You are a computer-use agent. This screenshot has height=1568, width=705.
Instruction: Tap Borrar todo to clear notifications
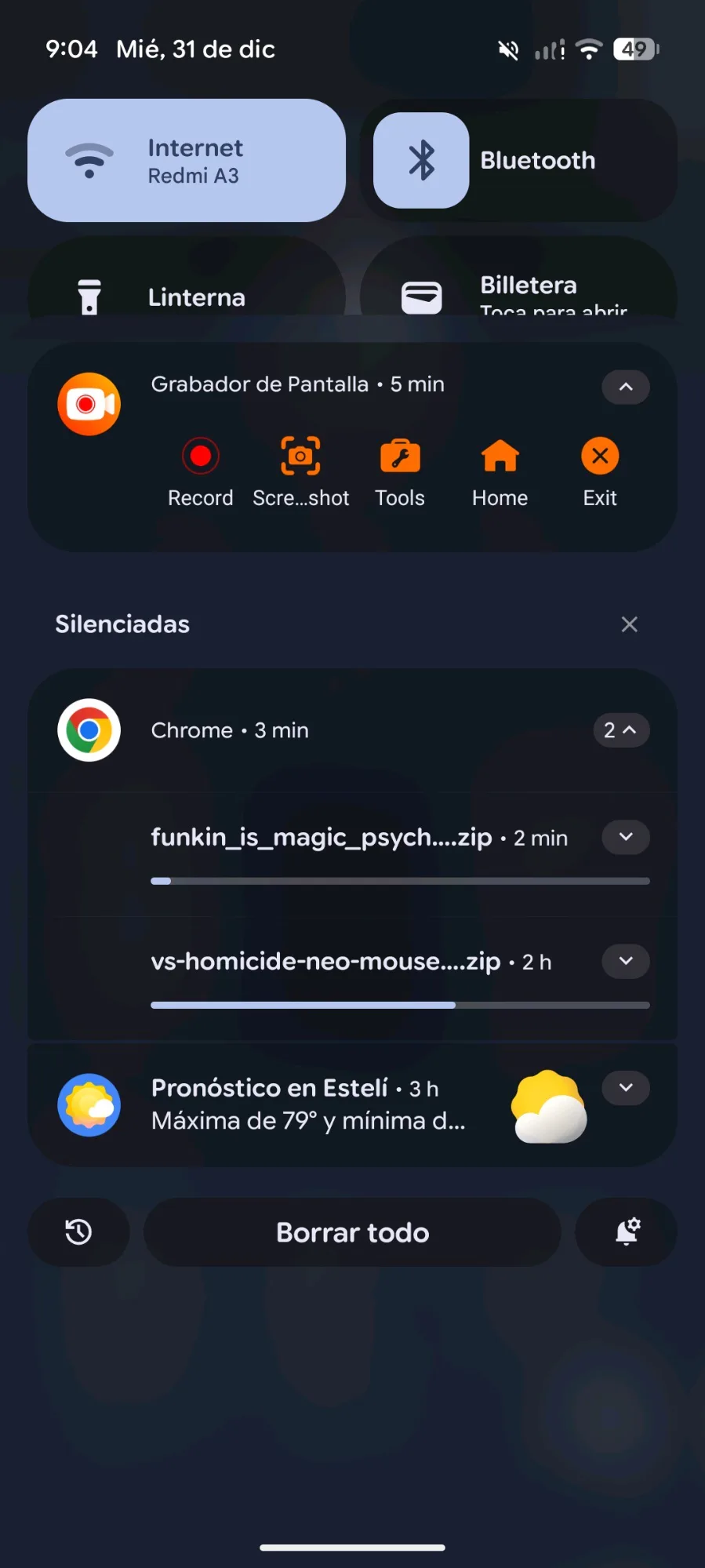(x=352, y=1232)
